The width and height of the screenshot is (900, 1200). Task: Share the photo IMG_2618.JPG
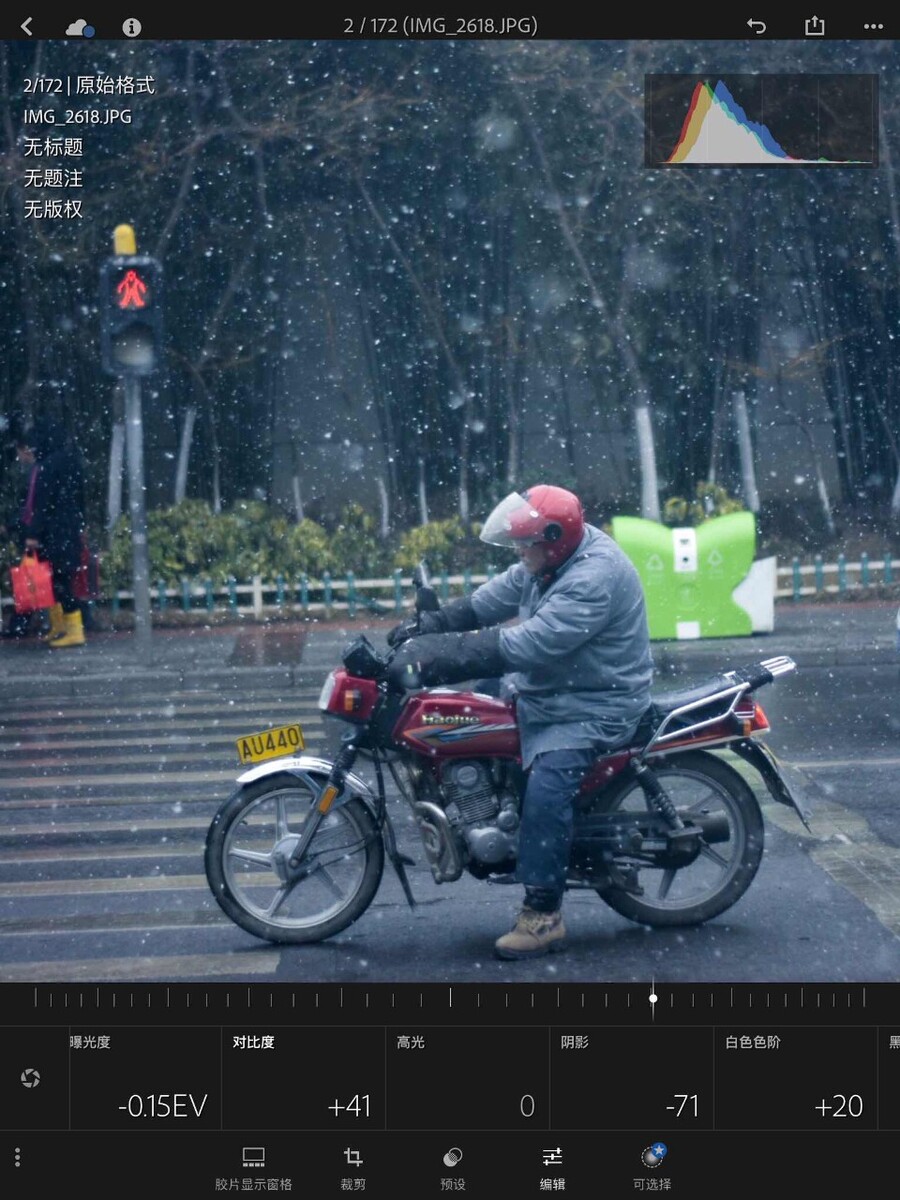click(815, 26)
